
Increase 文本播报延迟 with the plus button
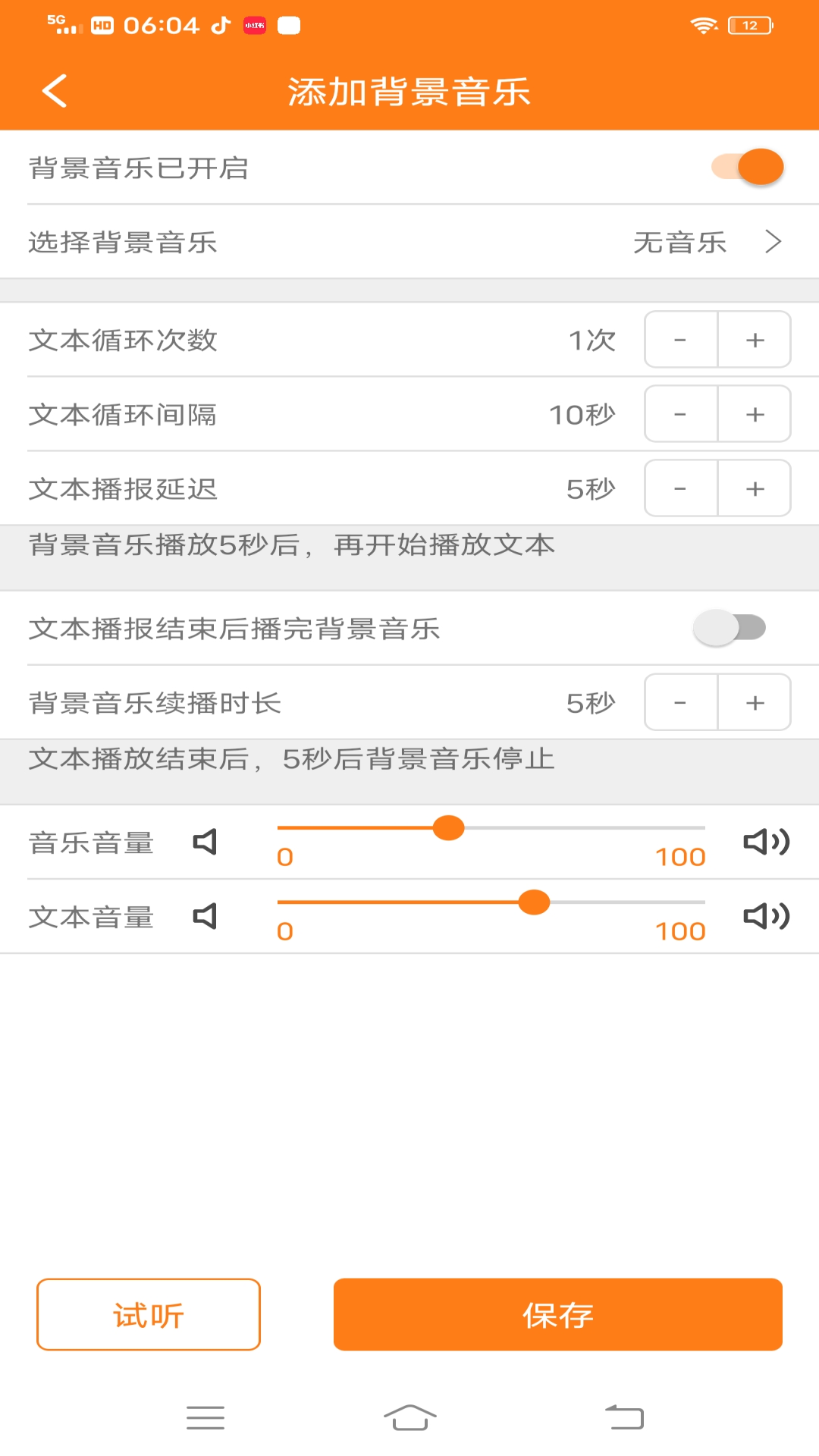coord(755,489)
